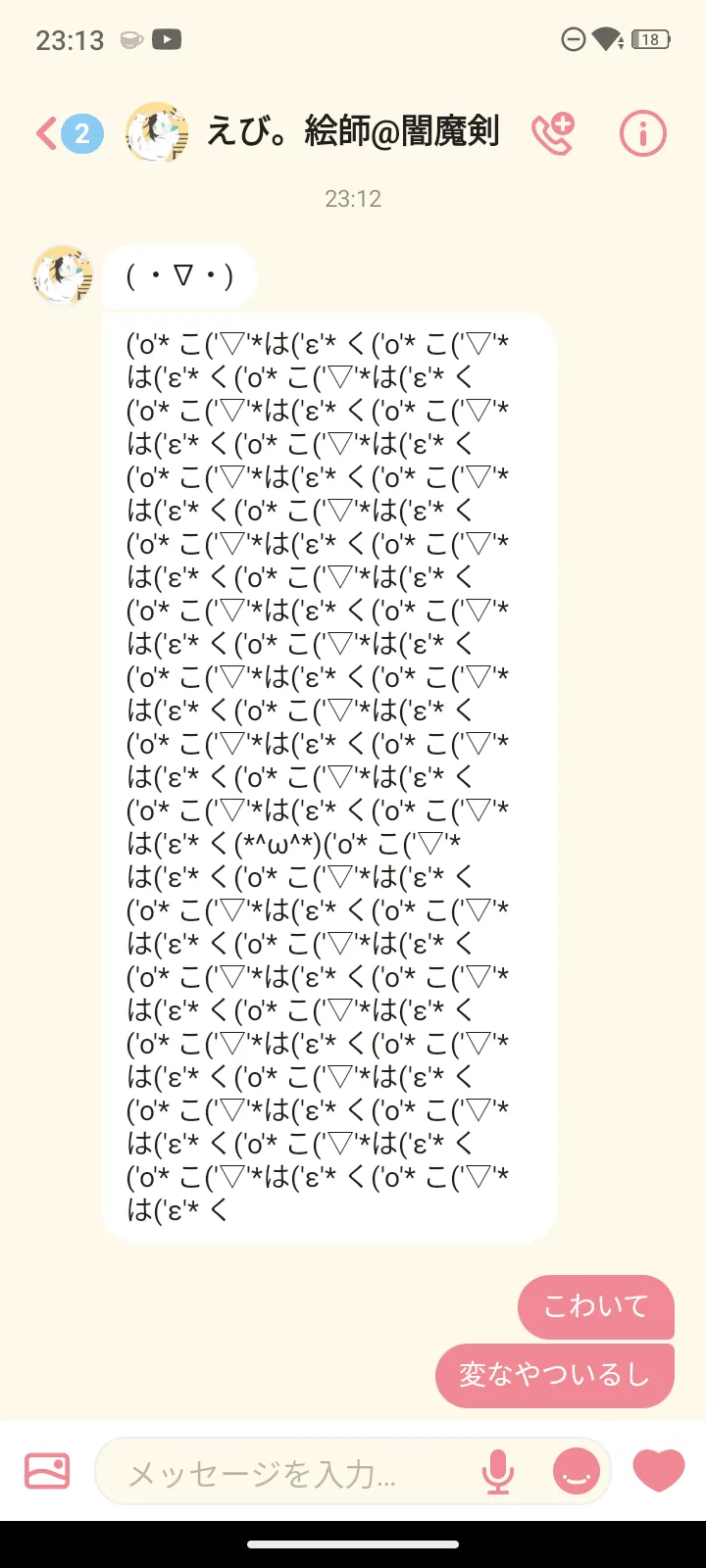Screen dimensions: 706x1568
Task: Focus the メッセージを入力 text field
Action: pyautogui.click(x=284, y=1473)
